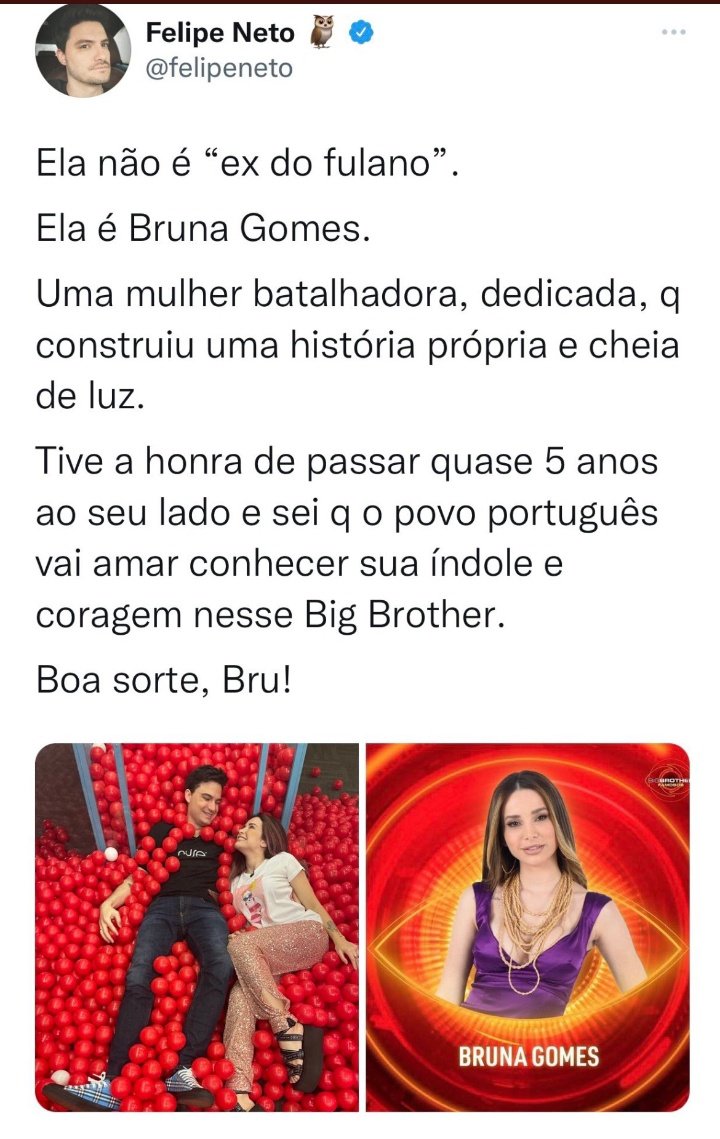Open the tweet's three-dot overflow menu
The image size is (720, 1139).
click(673, 33)
